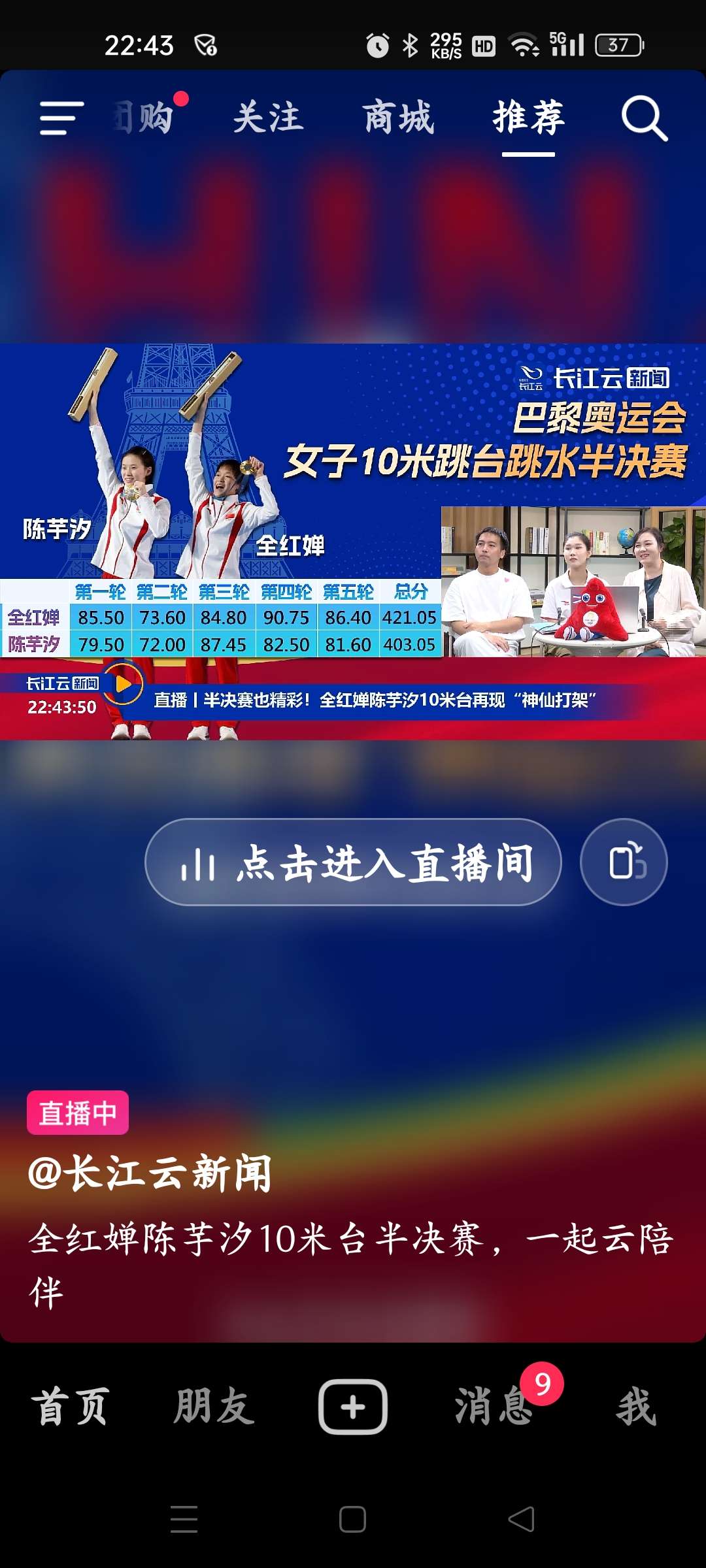The height and width of the screenshot is (1568, 706).
Task: Open the partially hidden 团购 tab
Action: [x=145, y=118]
